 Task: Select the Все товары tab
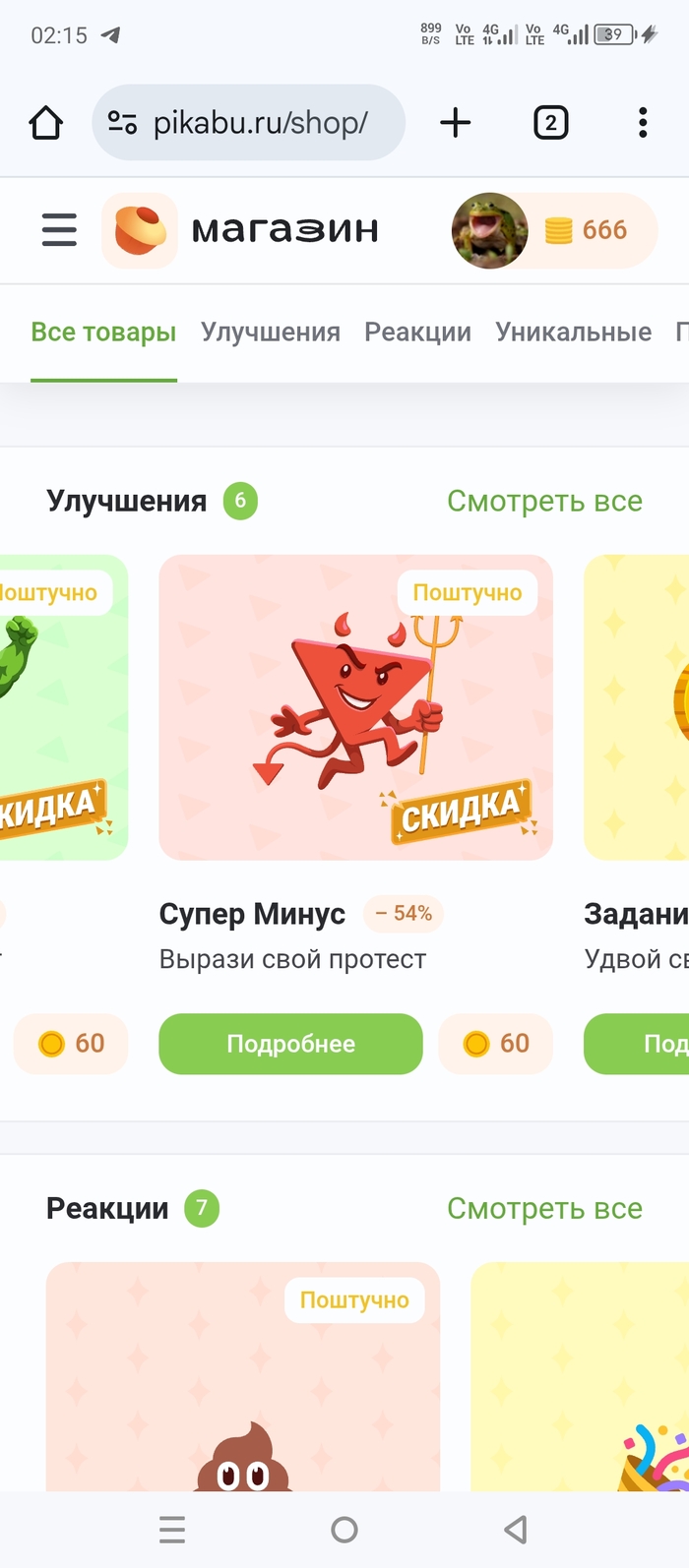pyautogui.click(x=103, y=332)
